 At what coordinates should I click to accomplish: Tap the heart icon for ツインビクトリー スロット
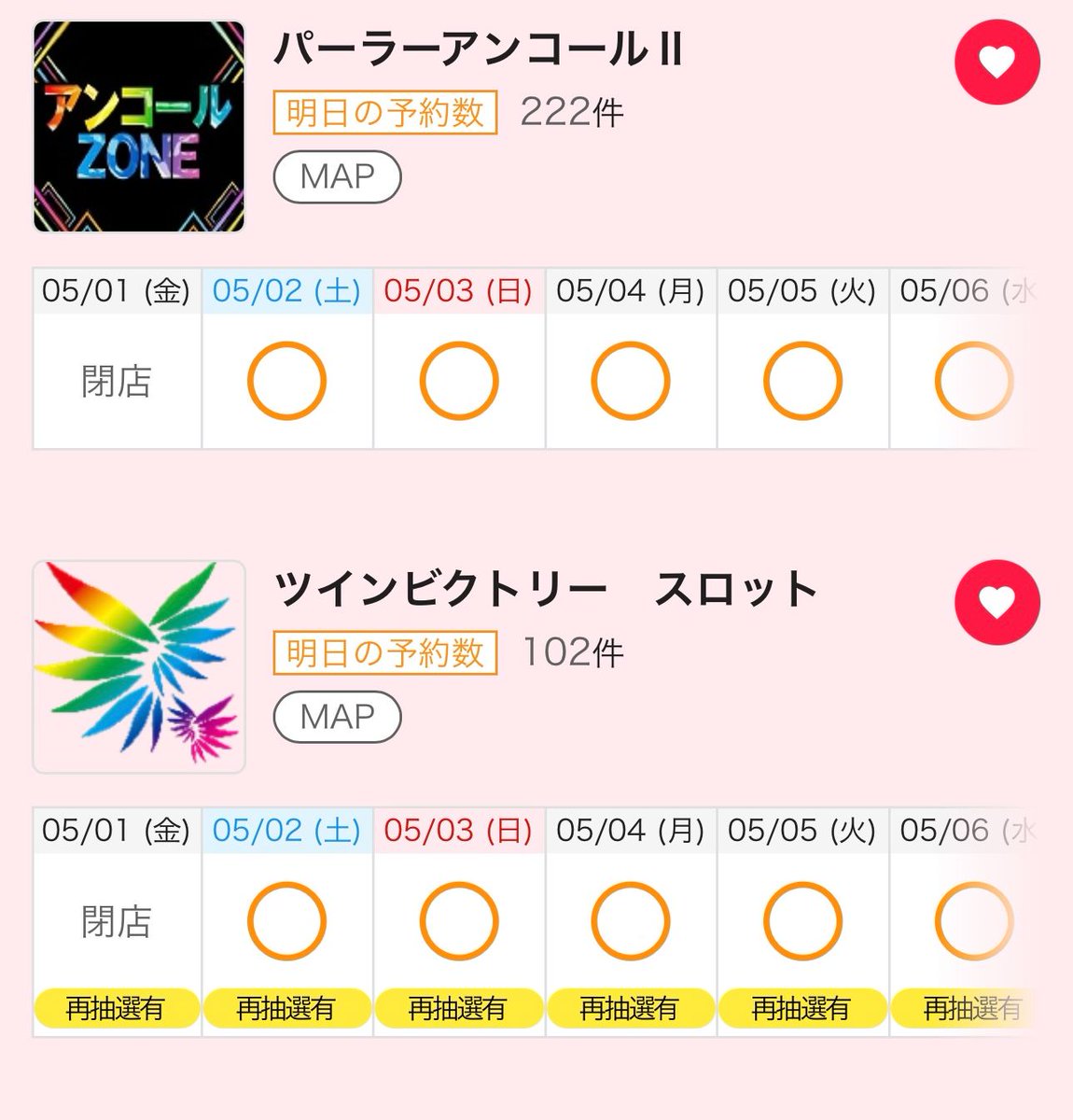click(996, 602)
